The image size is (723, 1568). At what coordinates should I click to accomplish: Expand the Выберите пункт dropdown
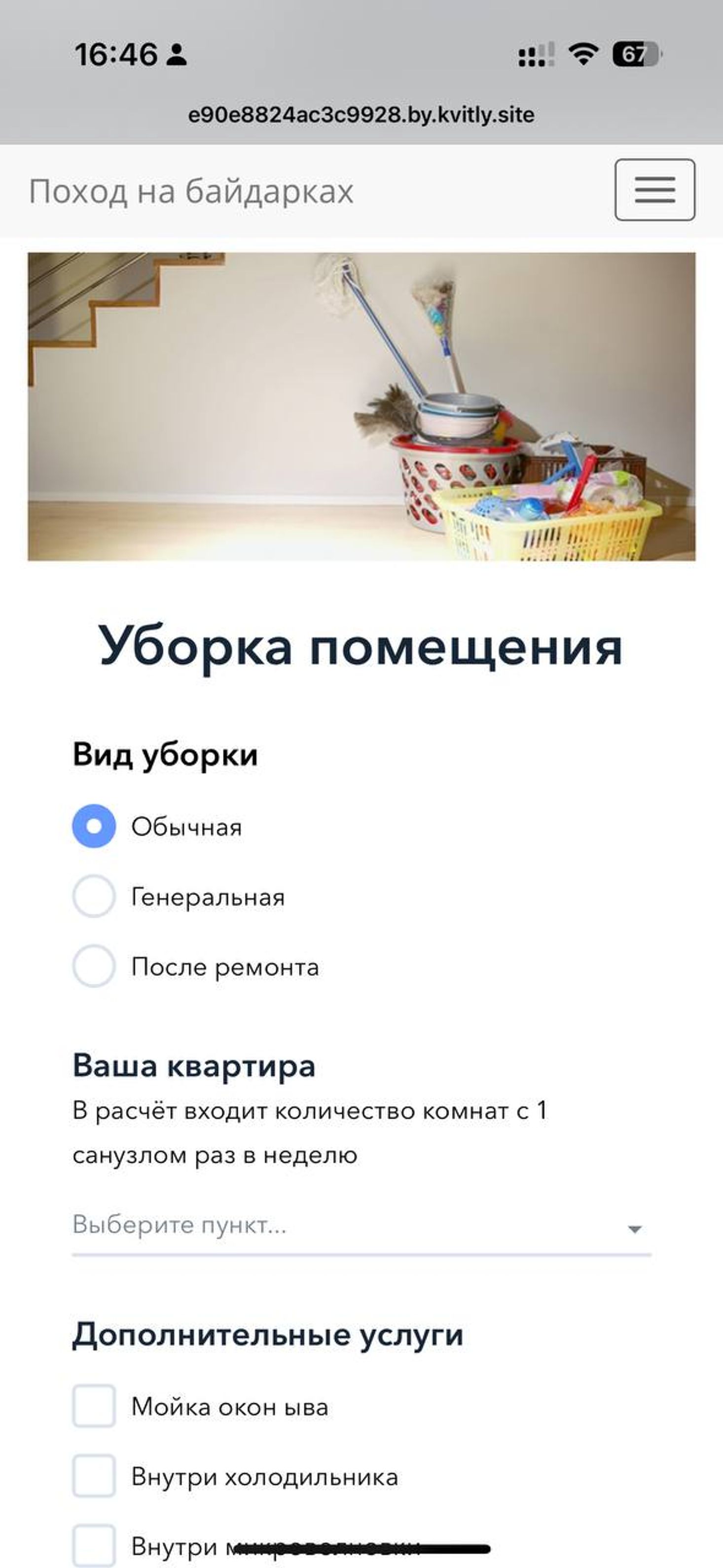[x=361, y=1225]
